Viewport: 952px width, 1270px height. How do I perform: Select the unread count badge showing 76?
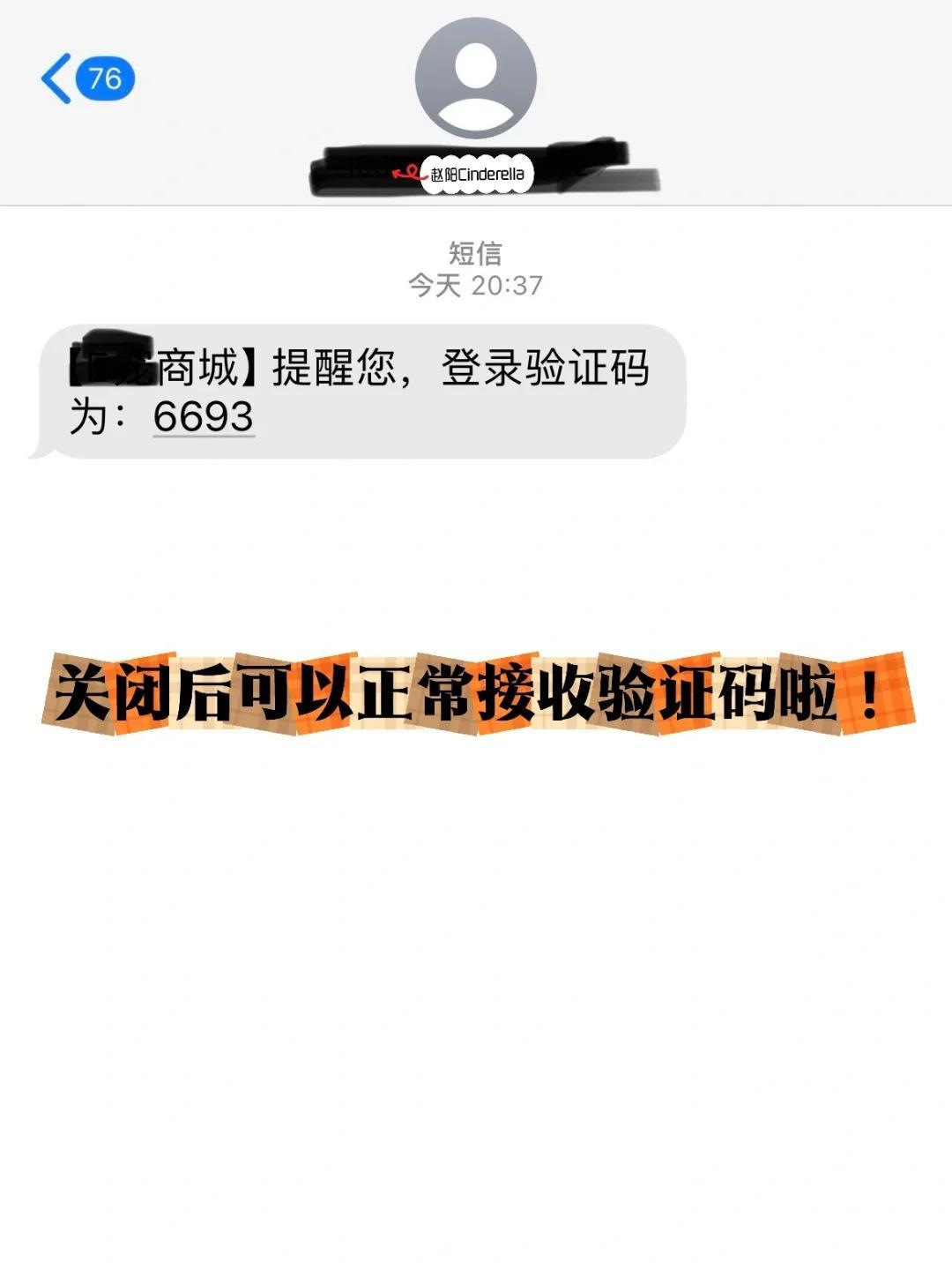(x=103, y=78)
